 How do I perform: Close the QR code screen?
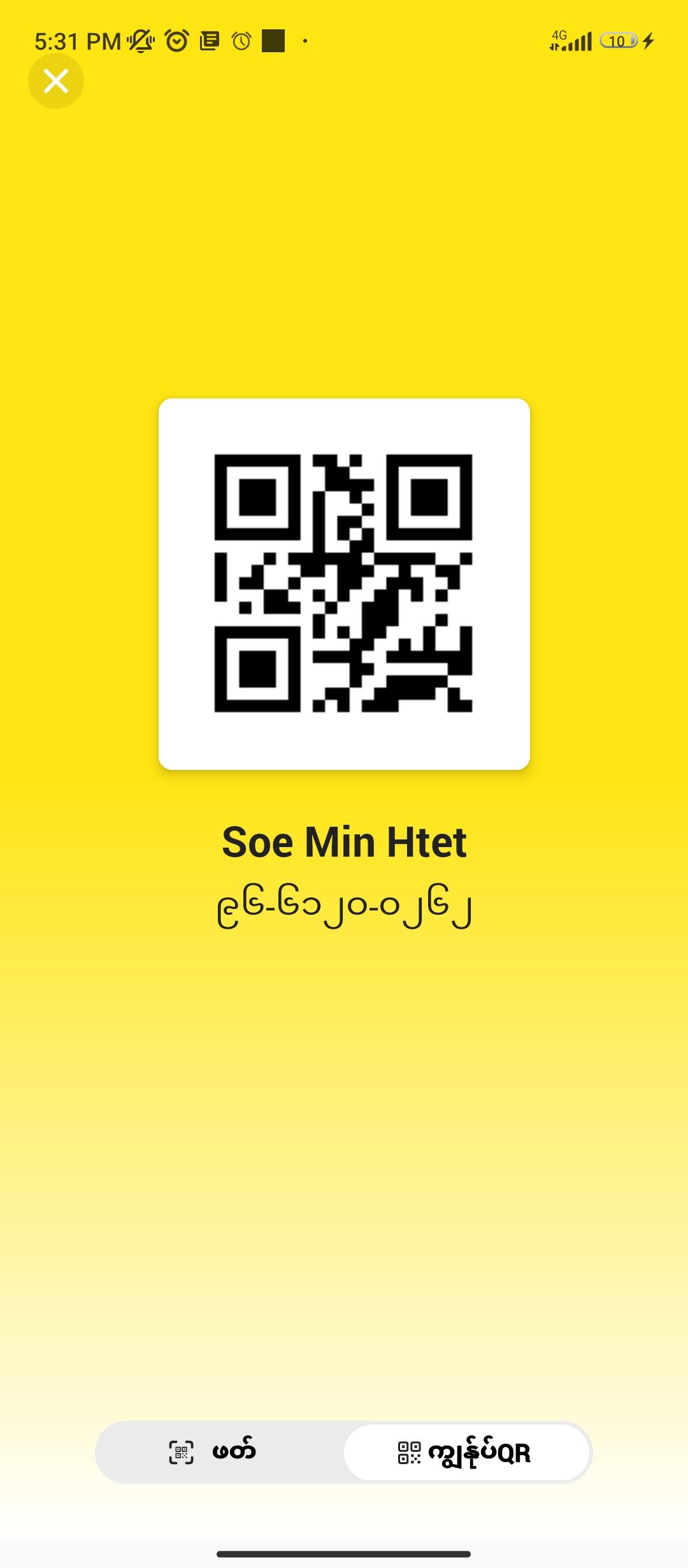coord(56,81)
